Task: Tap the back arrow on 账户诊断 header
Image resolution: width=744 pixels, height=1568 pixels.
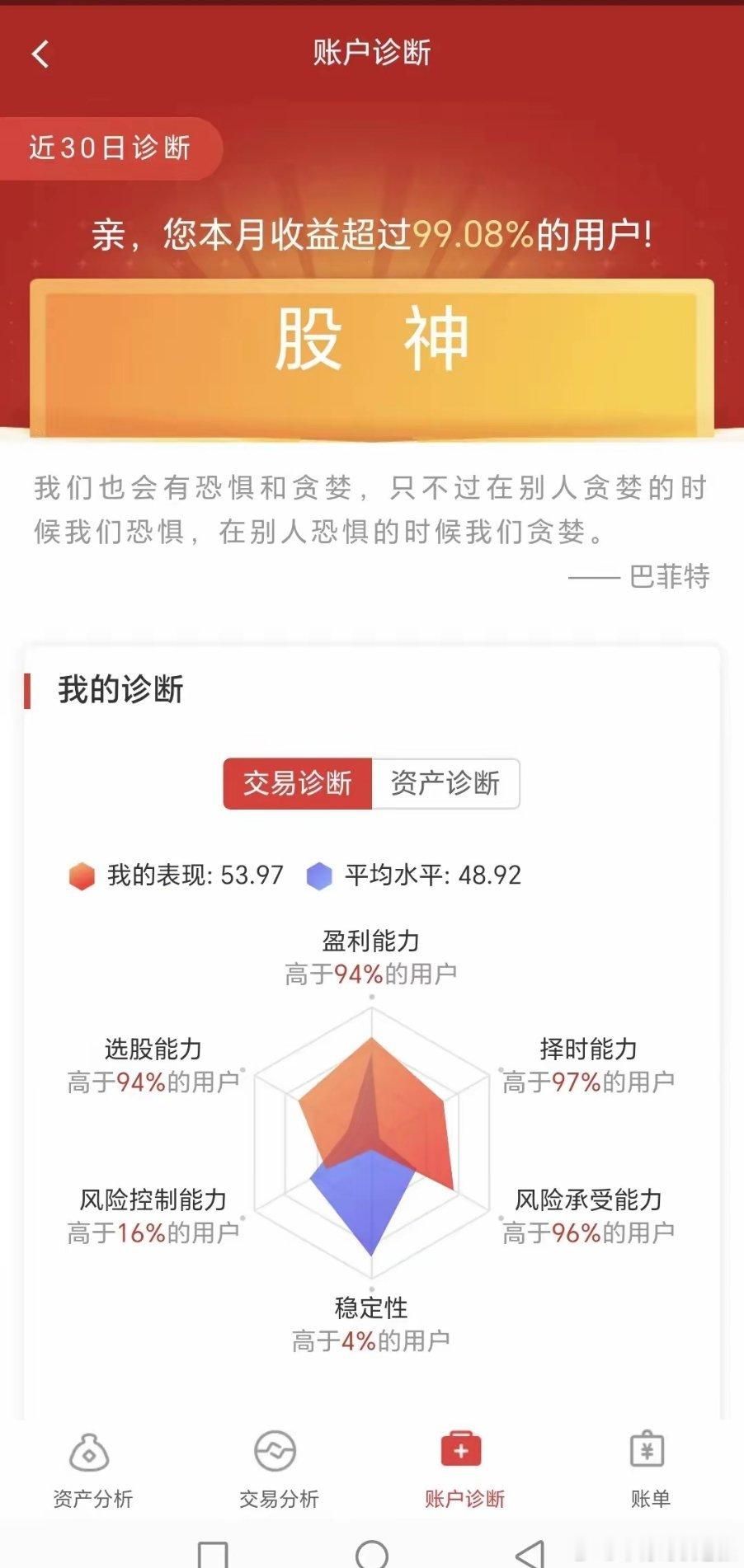Action: point(38,54)
